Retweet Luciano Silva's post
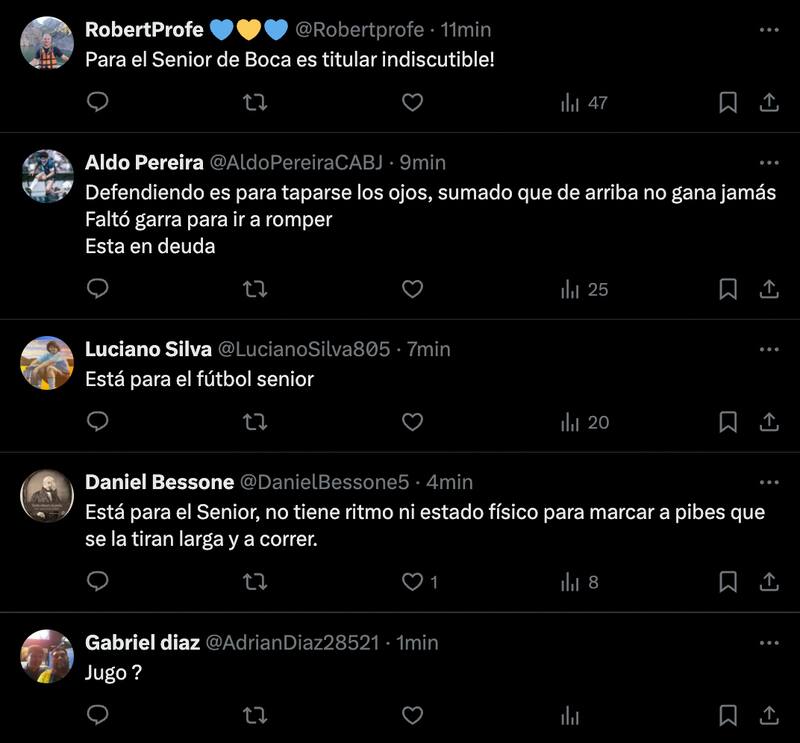 click(x=255, y=422)
